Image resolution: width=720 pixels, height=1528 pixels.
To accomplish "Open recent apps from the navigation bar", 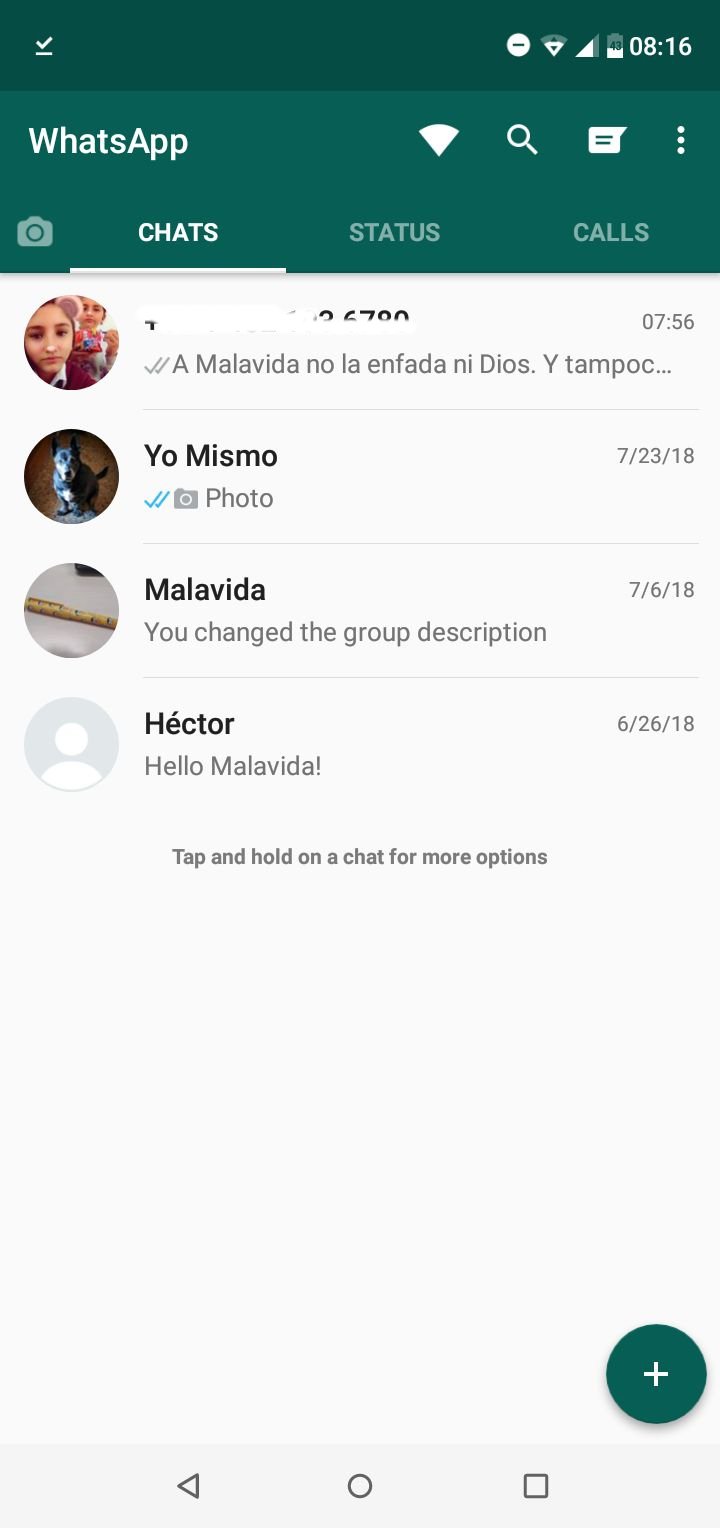I will click(536, 1486).
